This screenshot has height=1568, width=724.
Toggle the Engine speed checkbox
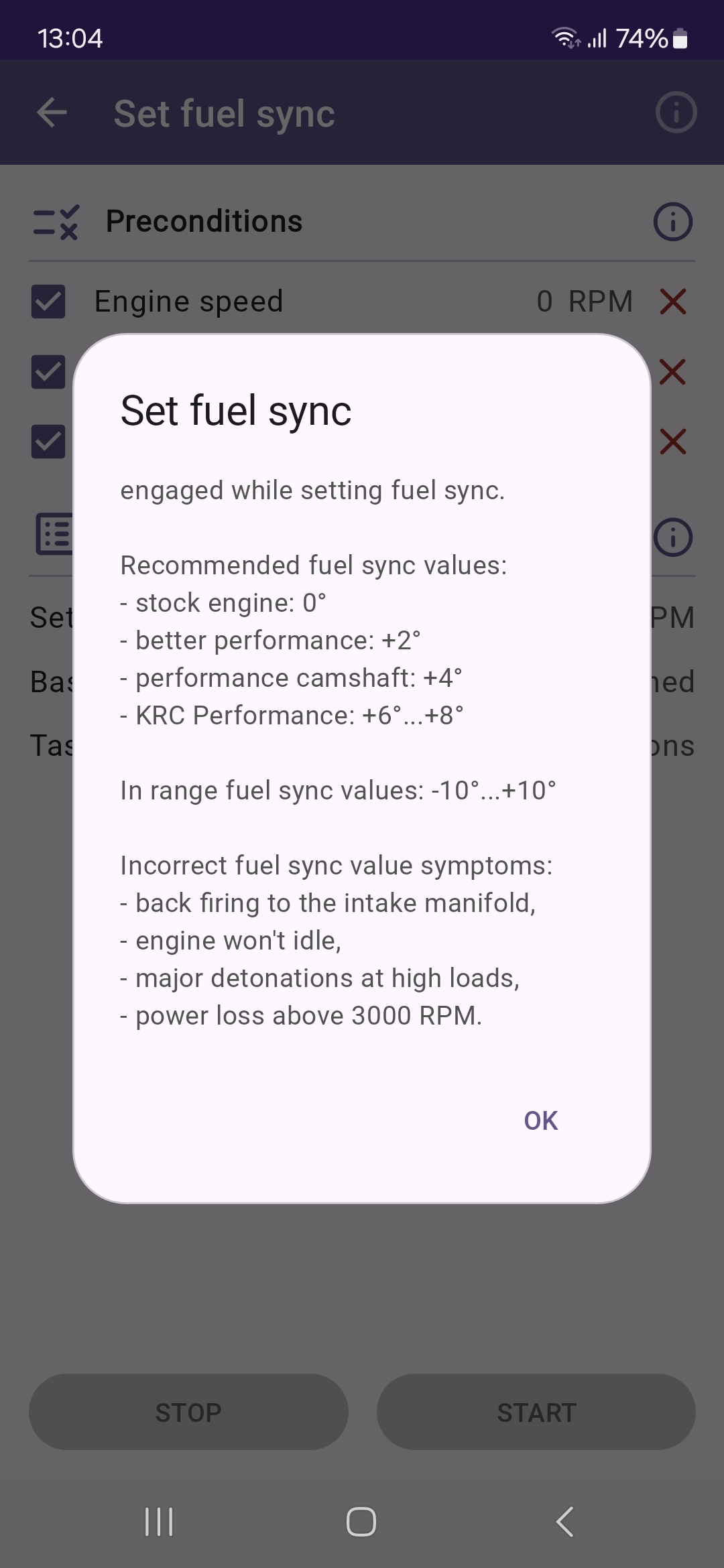tap(48, 302)
